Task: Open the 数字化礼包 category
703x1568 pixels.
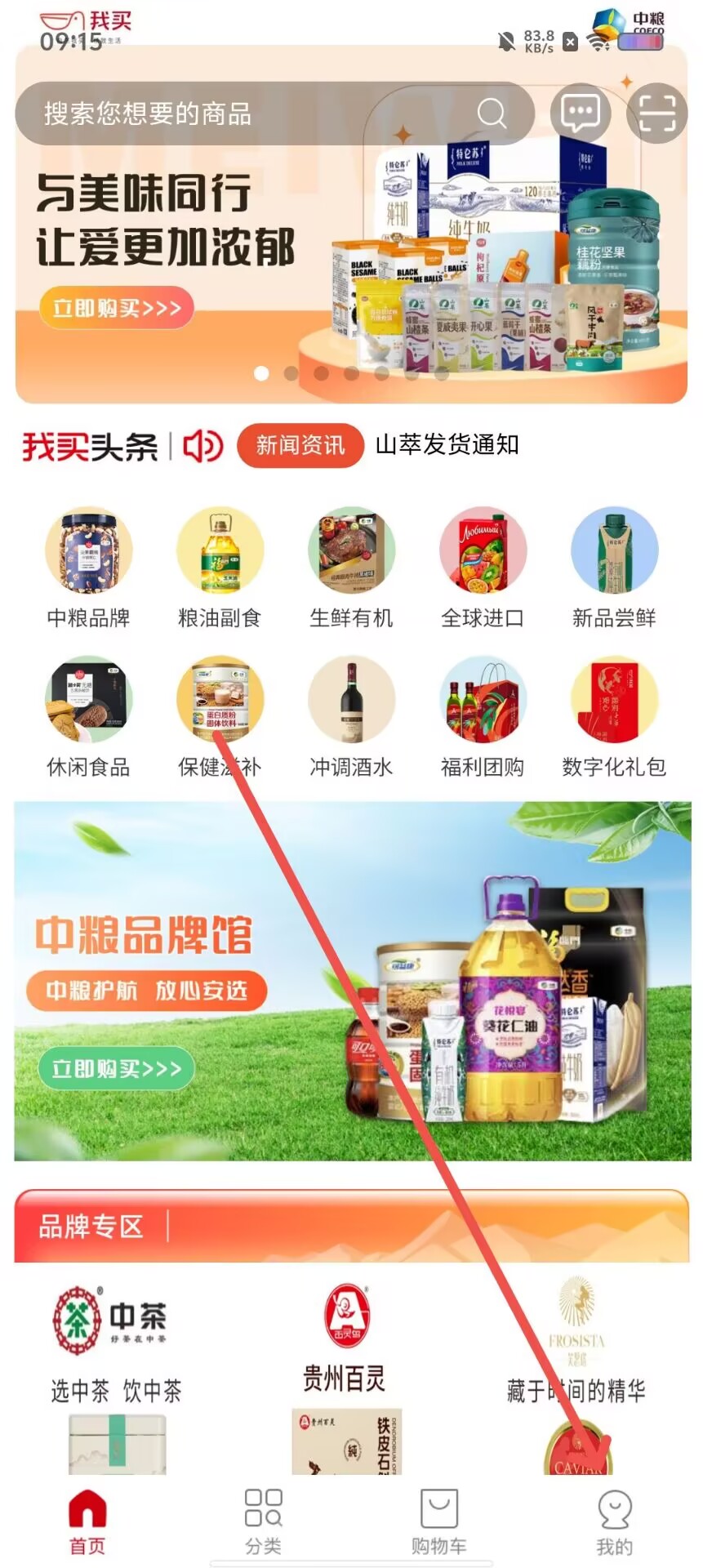Action: tap(614, 716)
